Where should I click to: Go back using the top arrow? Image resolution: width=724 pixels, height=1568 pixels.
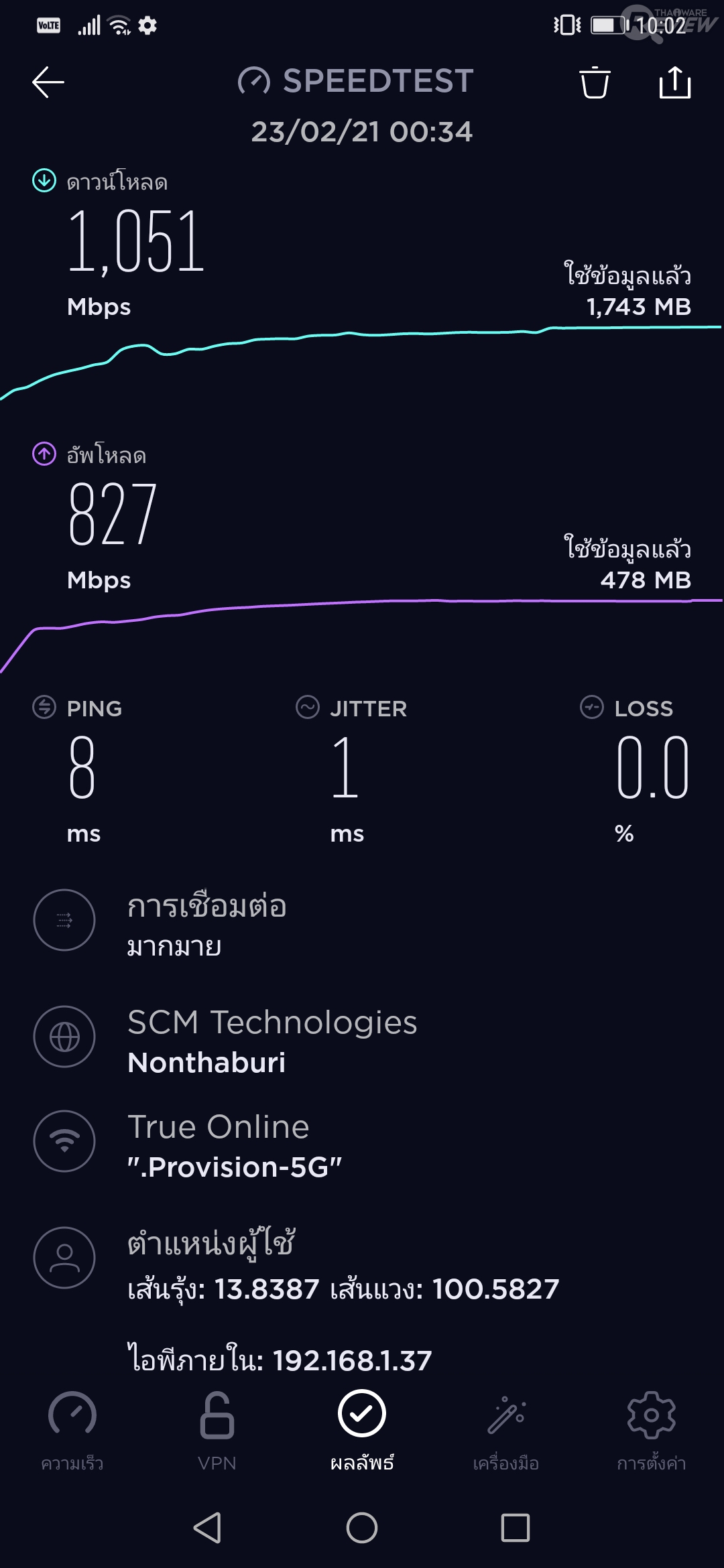(48, 82)
